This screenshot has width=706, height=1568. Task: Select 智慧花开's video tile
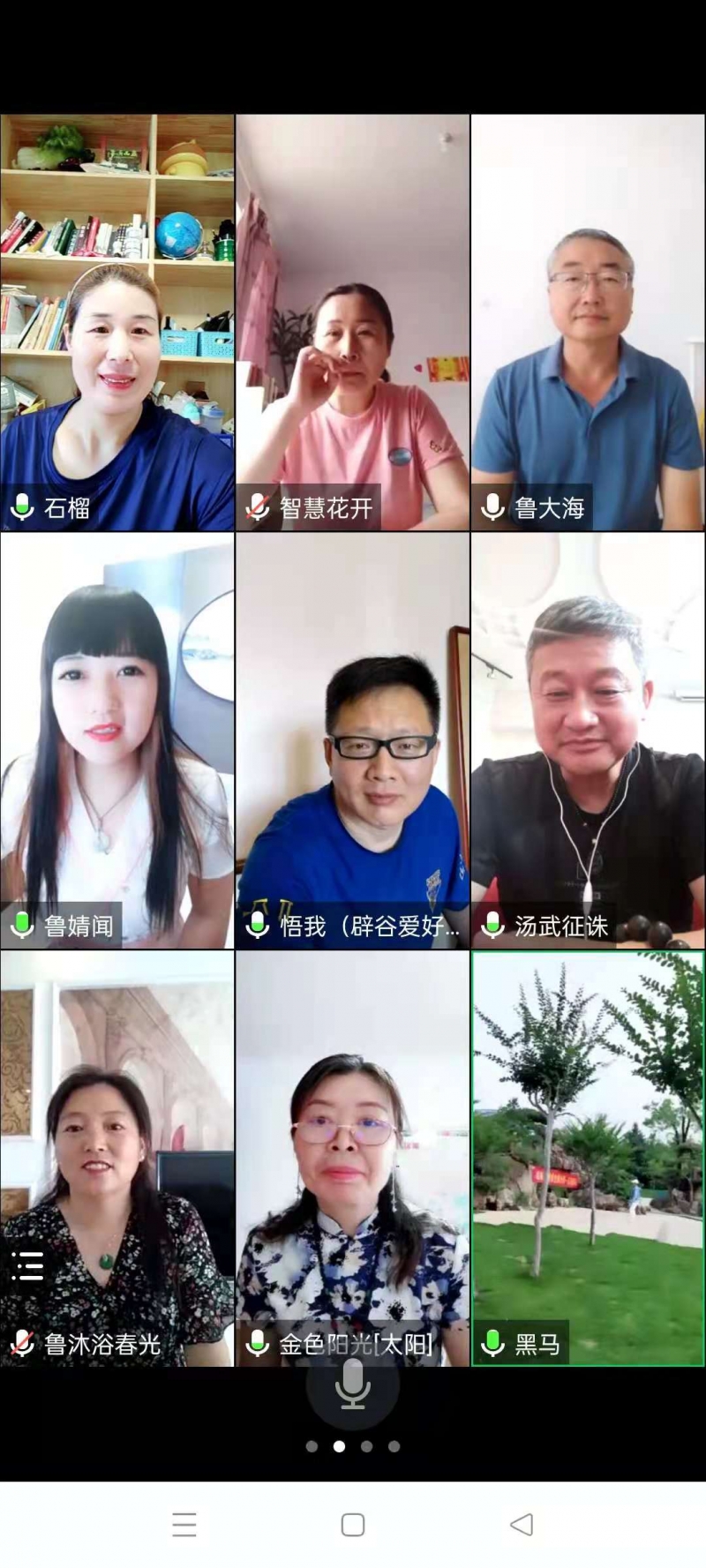(x=352, y=322)
